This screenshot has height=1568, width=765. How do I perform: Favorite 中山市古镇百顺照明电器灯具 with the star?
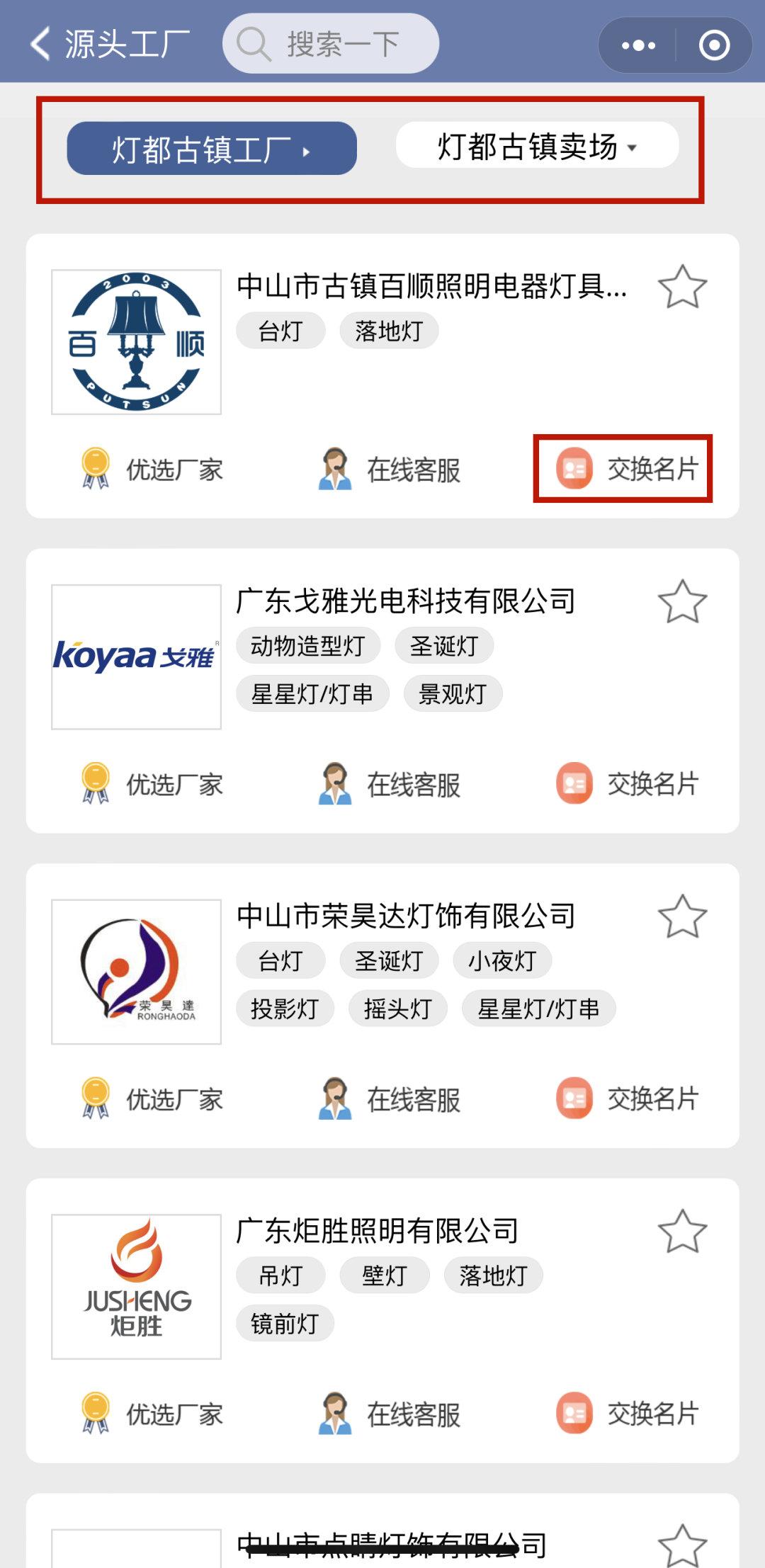682,288
